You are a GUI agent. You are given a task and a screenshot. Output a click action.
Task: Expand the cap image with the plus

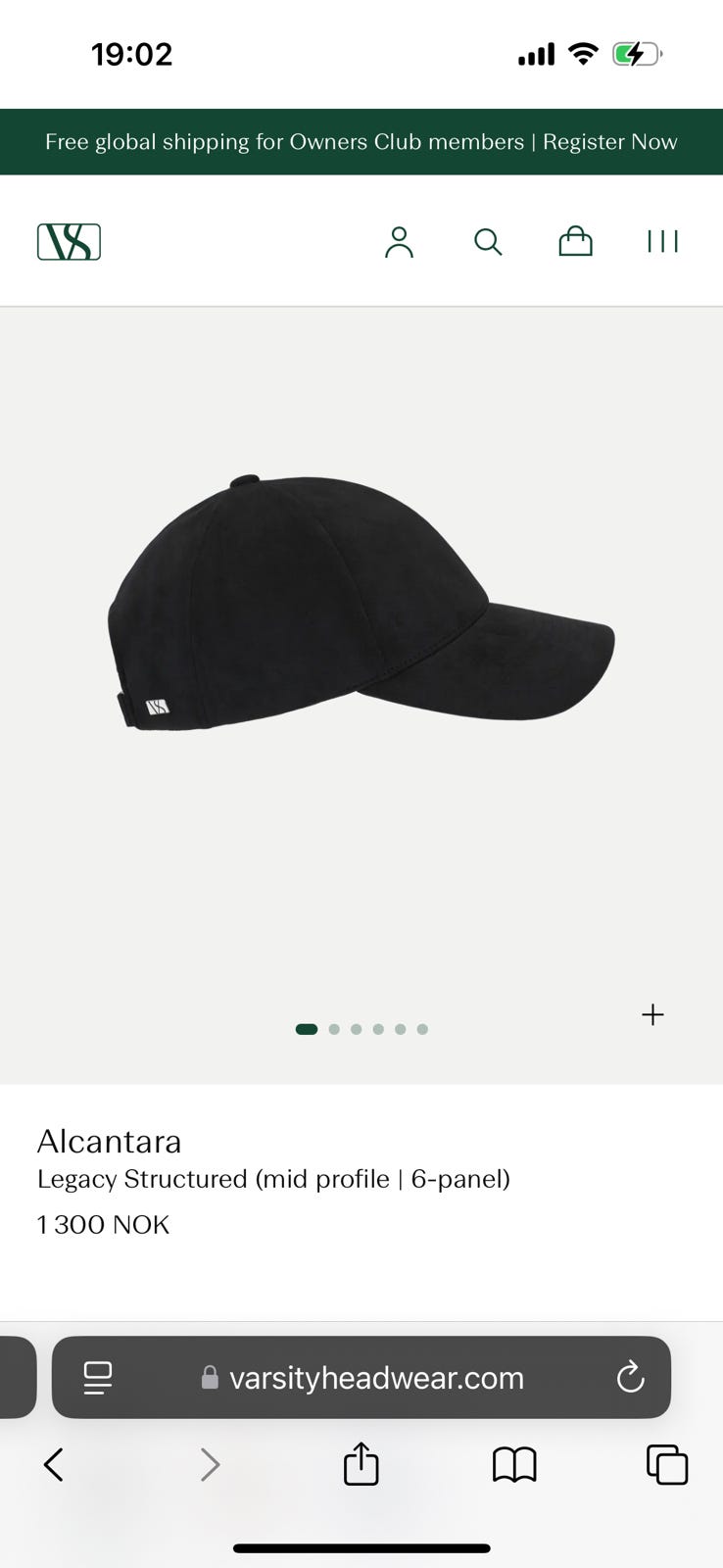(x=652, y=1014)
